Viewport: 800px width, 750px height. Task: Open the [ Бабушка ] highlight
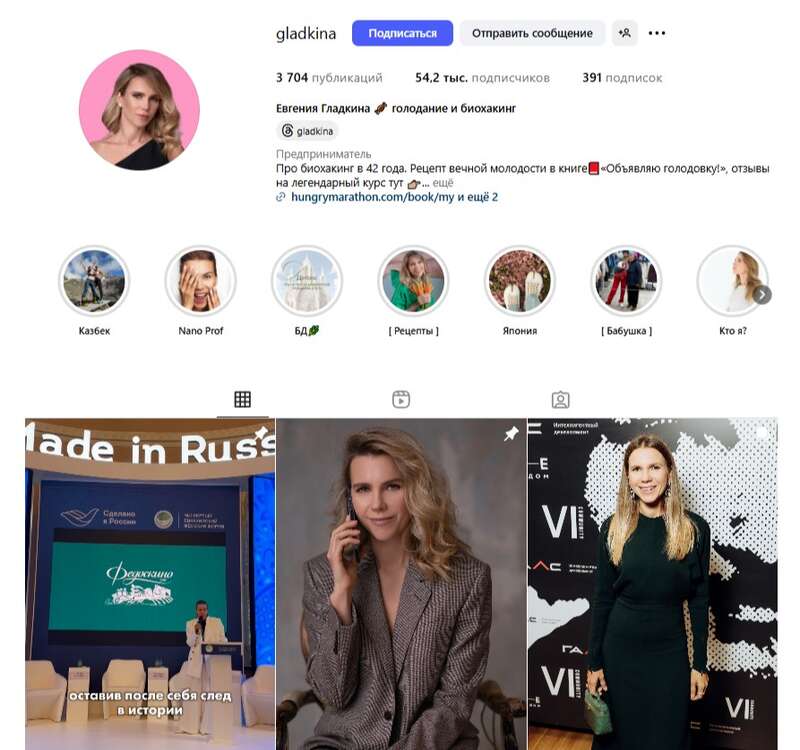coord(626,281)
